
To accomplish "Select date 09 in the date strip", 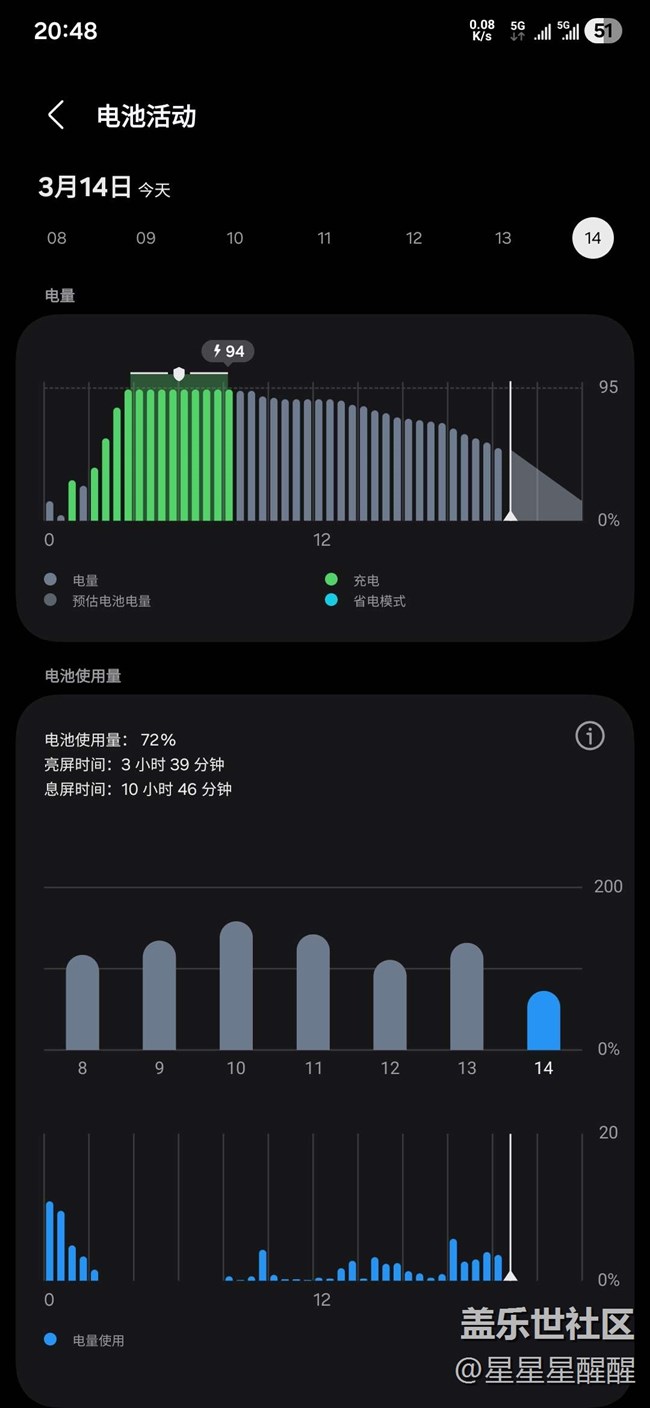I will pos(146,238).
